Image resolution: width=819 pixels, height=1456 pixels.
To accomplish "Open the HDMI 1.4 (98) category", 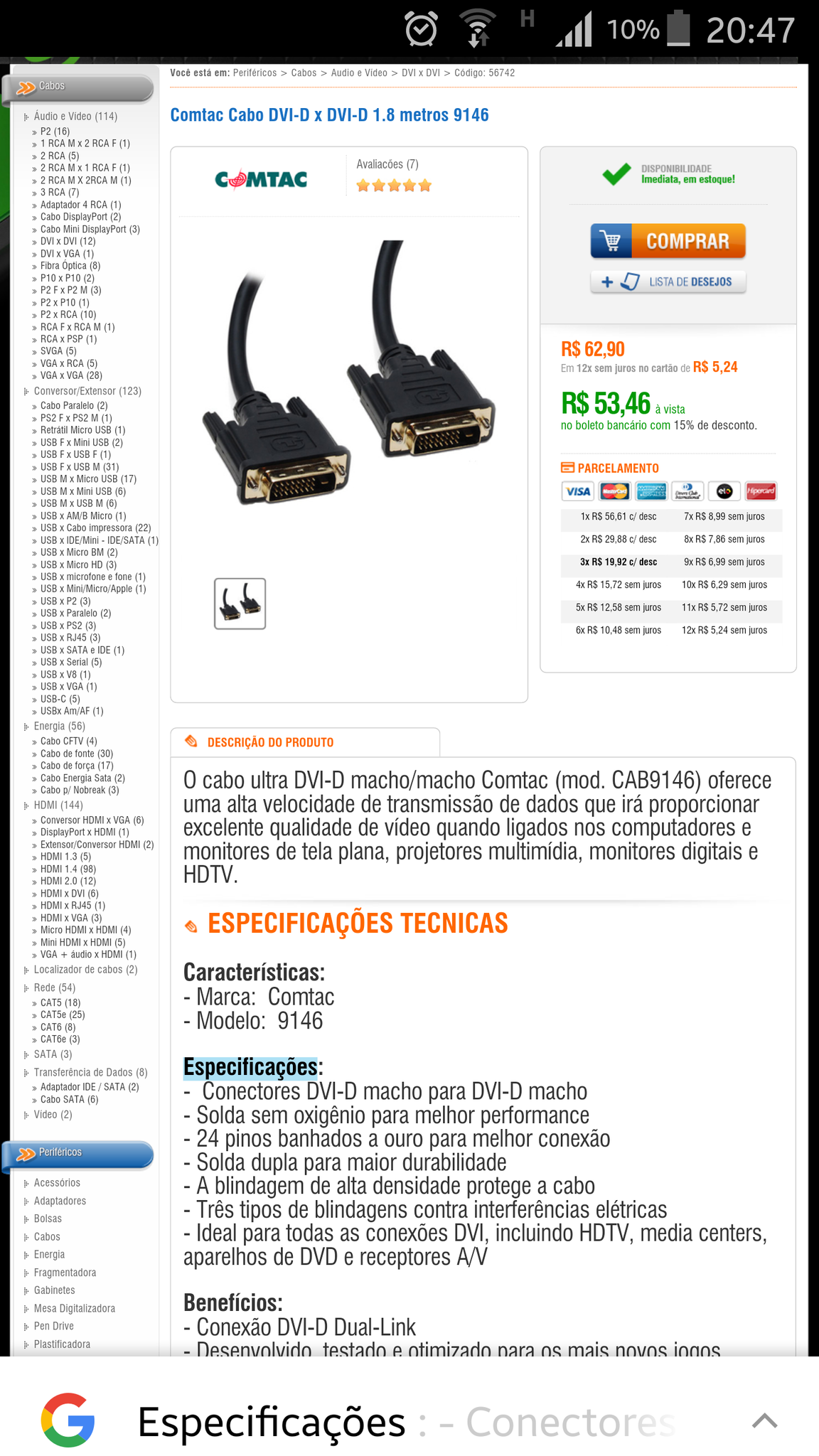I will coord(68,869).
